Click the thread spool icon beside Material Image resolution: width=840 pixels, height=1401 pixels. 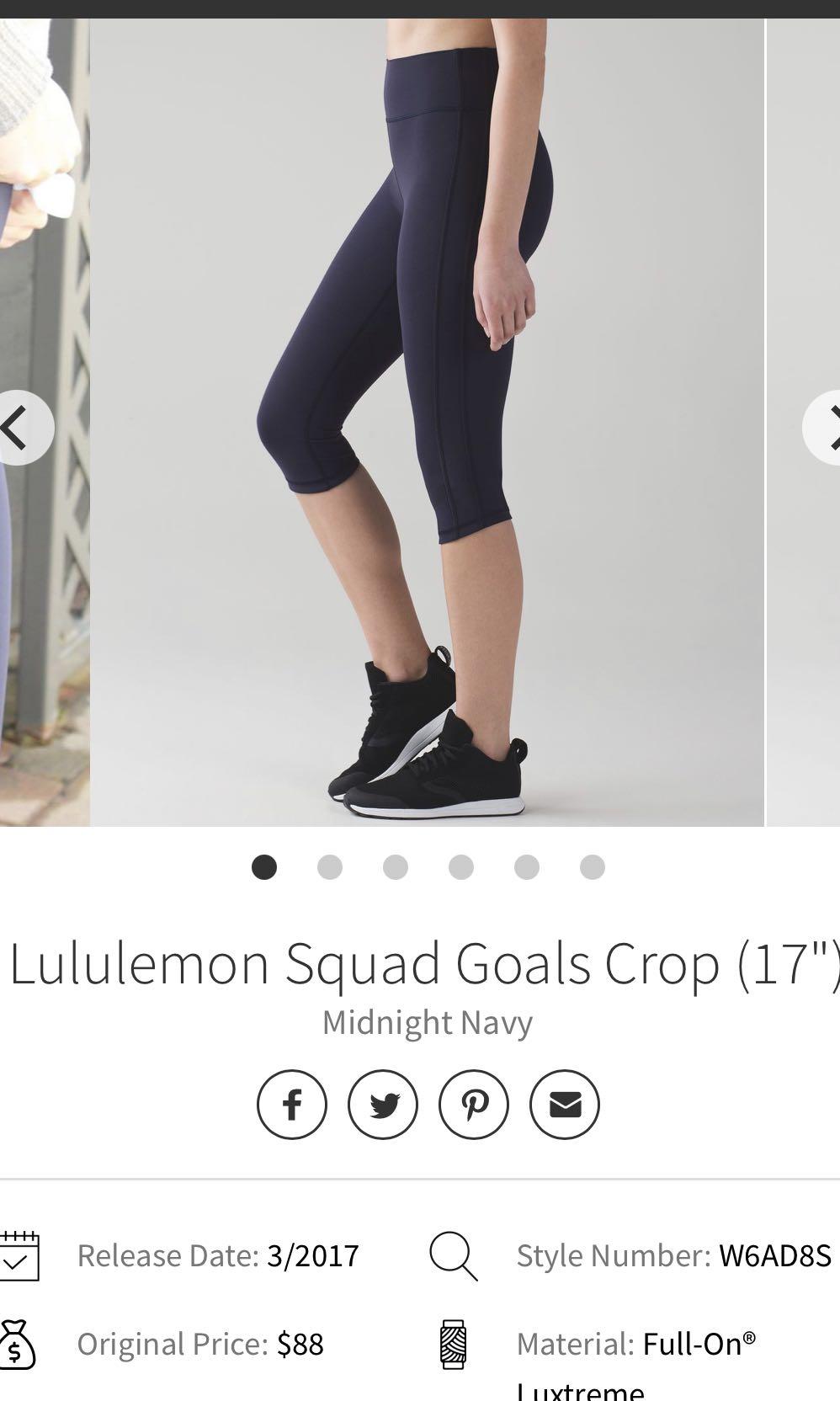455,1345
